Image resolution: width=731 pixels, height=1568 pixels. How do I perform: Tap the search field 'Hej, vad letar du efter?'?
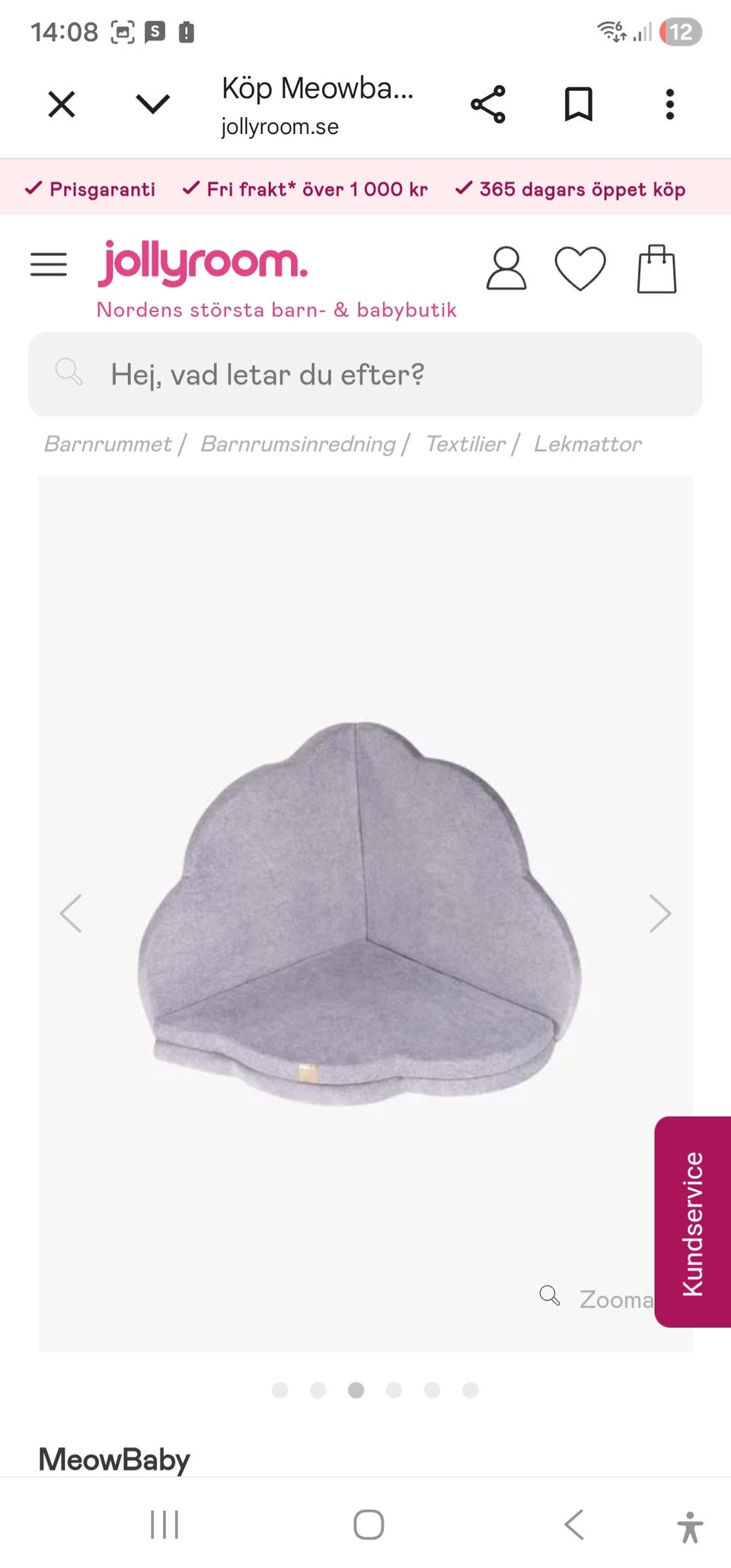[x=365, y=375]
